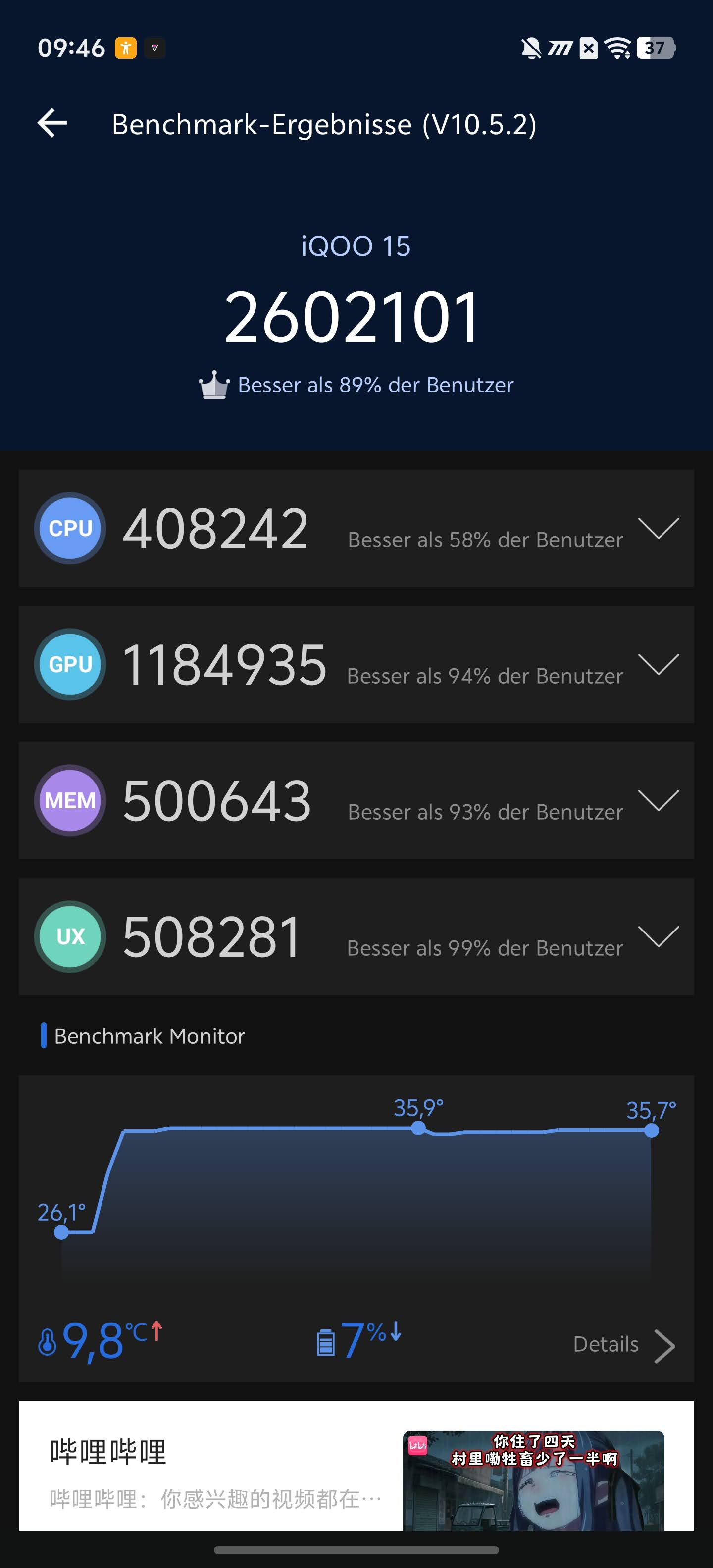Image resolution: width=713 pixels, height=1568 pixels.
Task: Go back from benchmark results
Action: (52, 124)
